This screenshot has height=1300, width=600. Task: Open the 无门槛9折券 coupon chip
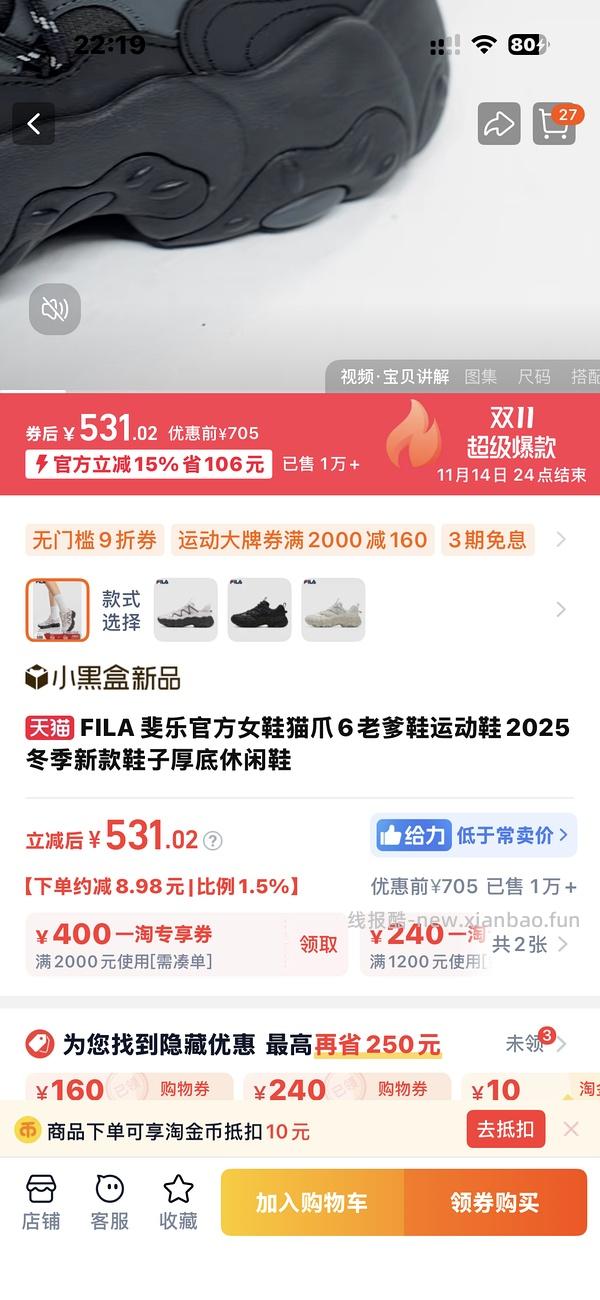pos(94,541)
